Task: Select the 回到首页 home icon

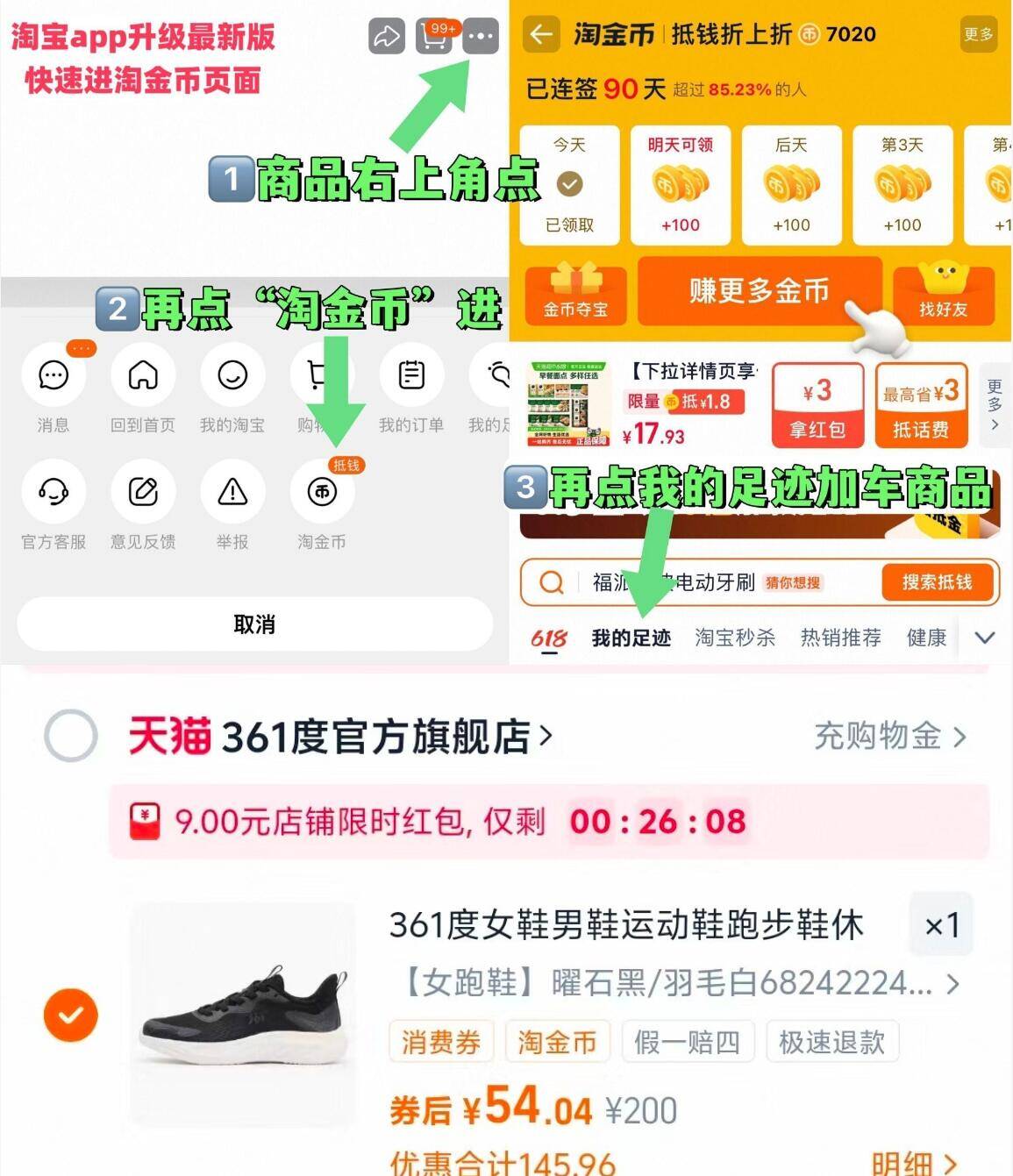Action: [143, 375]
